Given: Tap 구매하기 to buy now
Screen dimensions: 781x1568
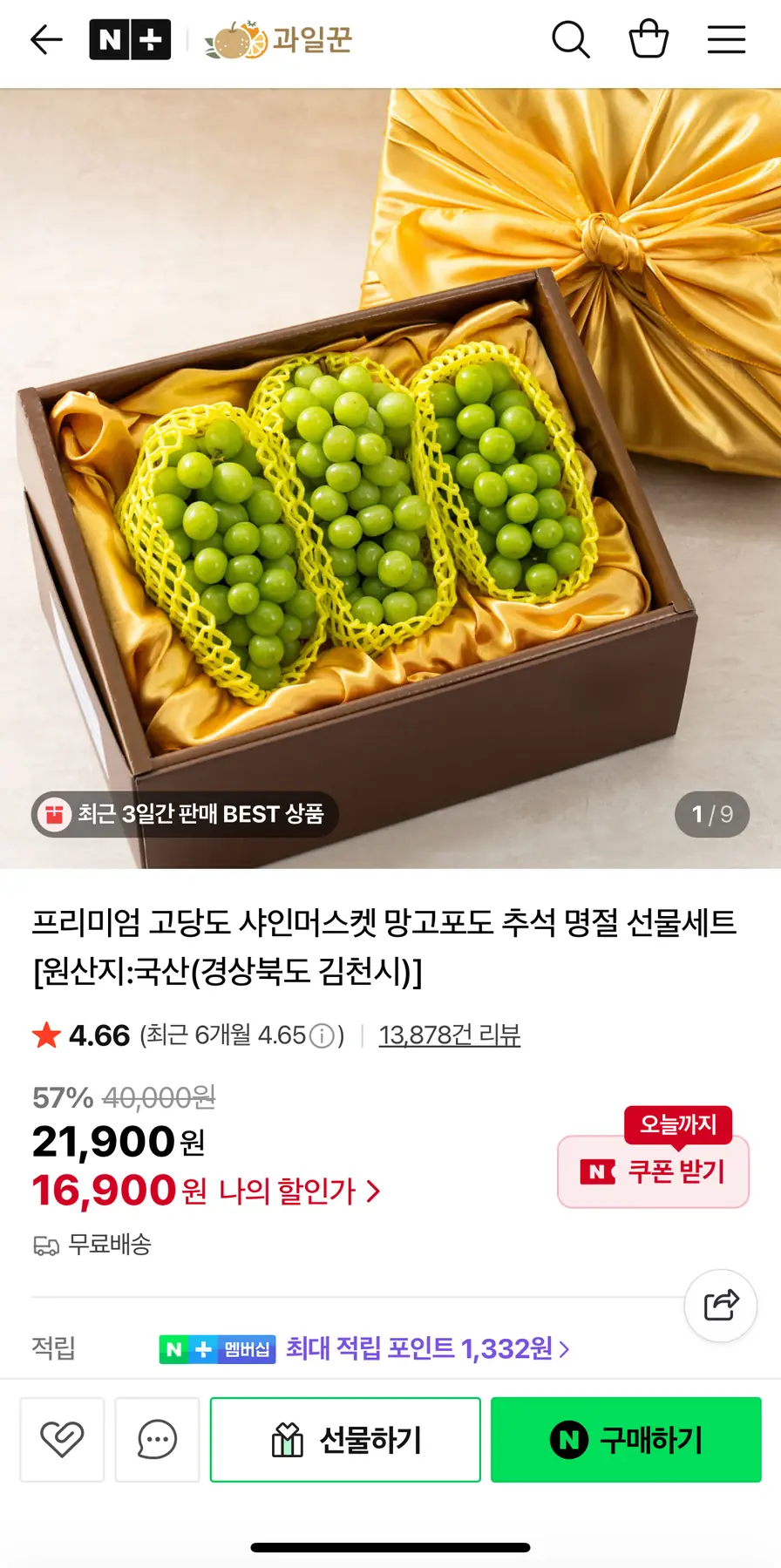Looking at the screenshot, I should 626,1439.
